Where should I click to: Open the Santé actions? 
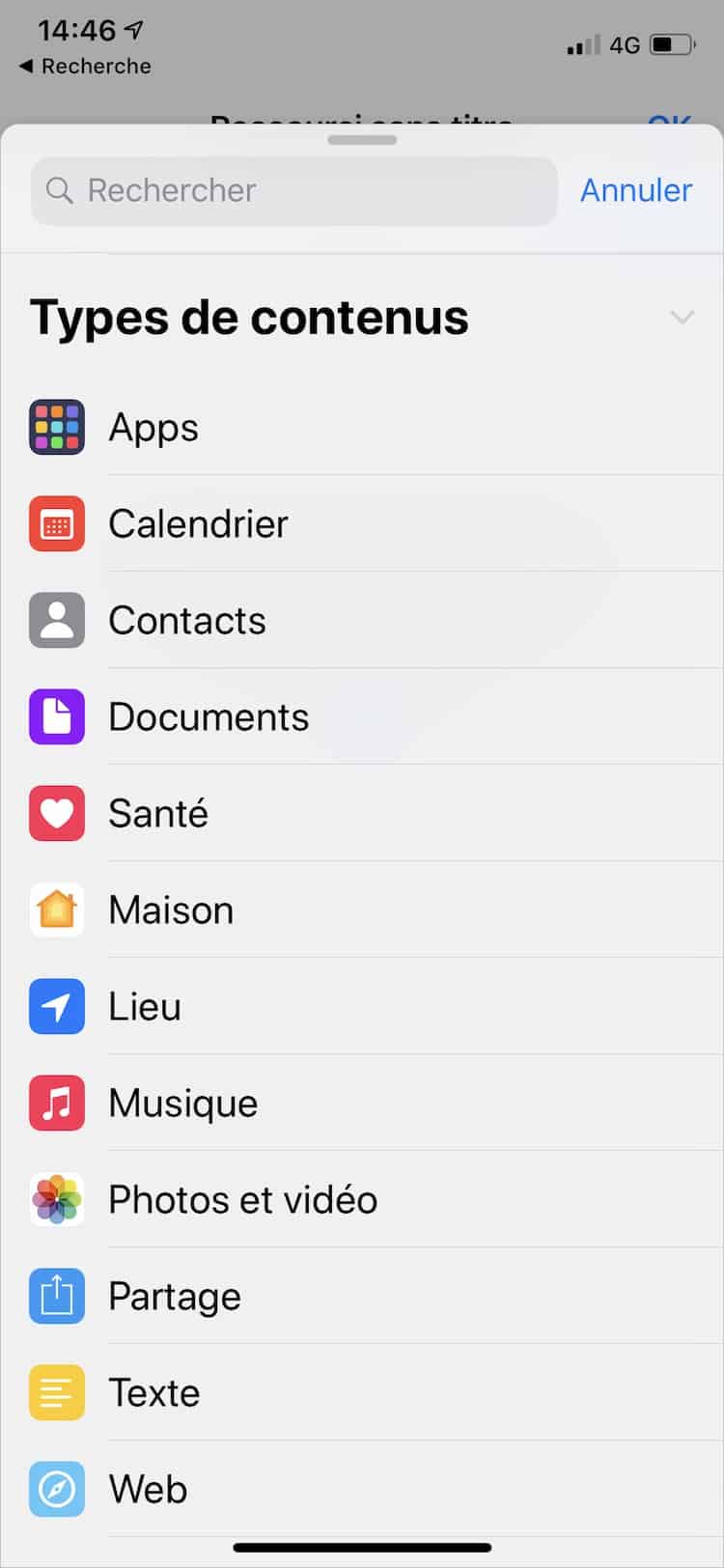click(x=158, y=813)
